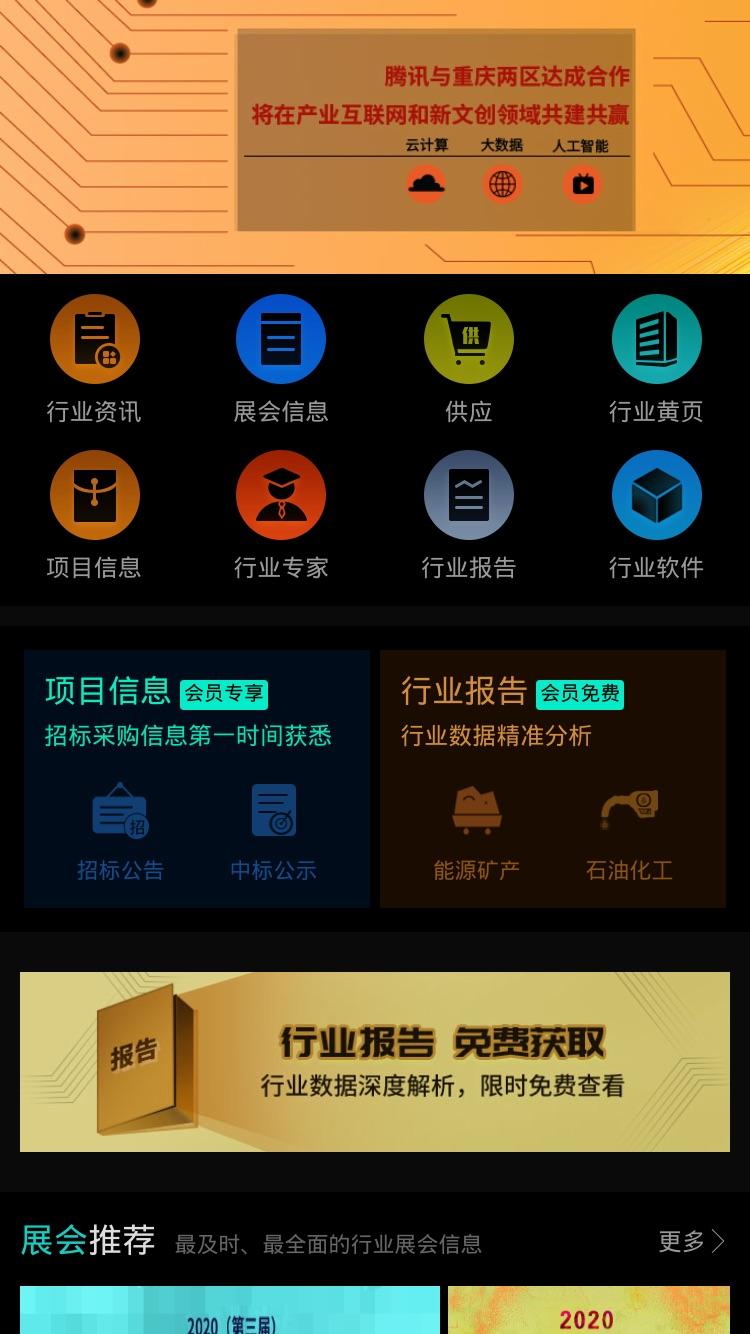Select 石油化工 industry report
750x1334 pixels.
tap(629, 833)
